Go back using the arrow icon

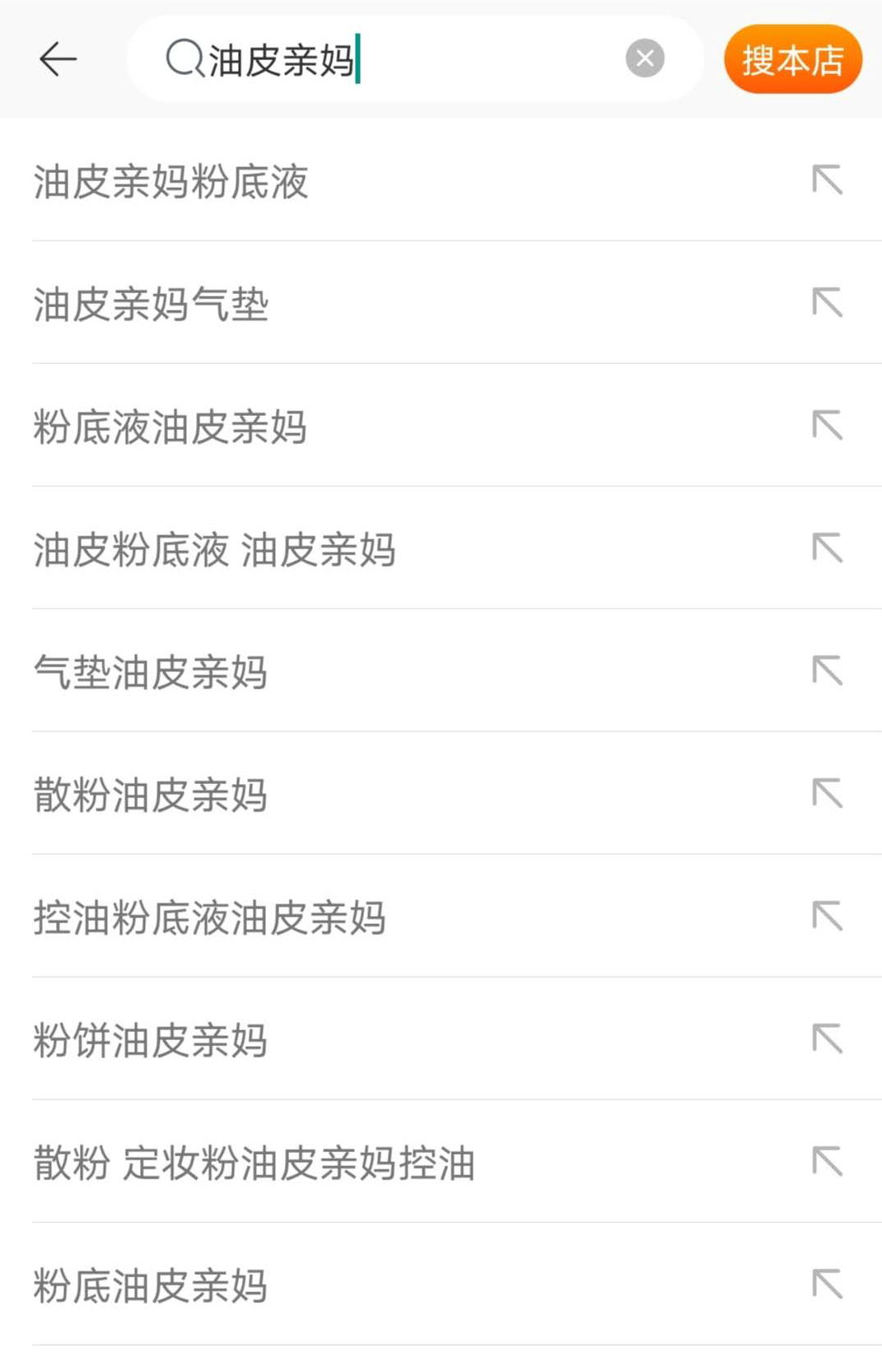(58, 59)
